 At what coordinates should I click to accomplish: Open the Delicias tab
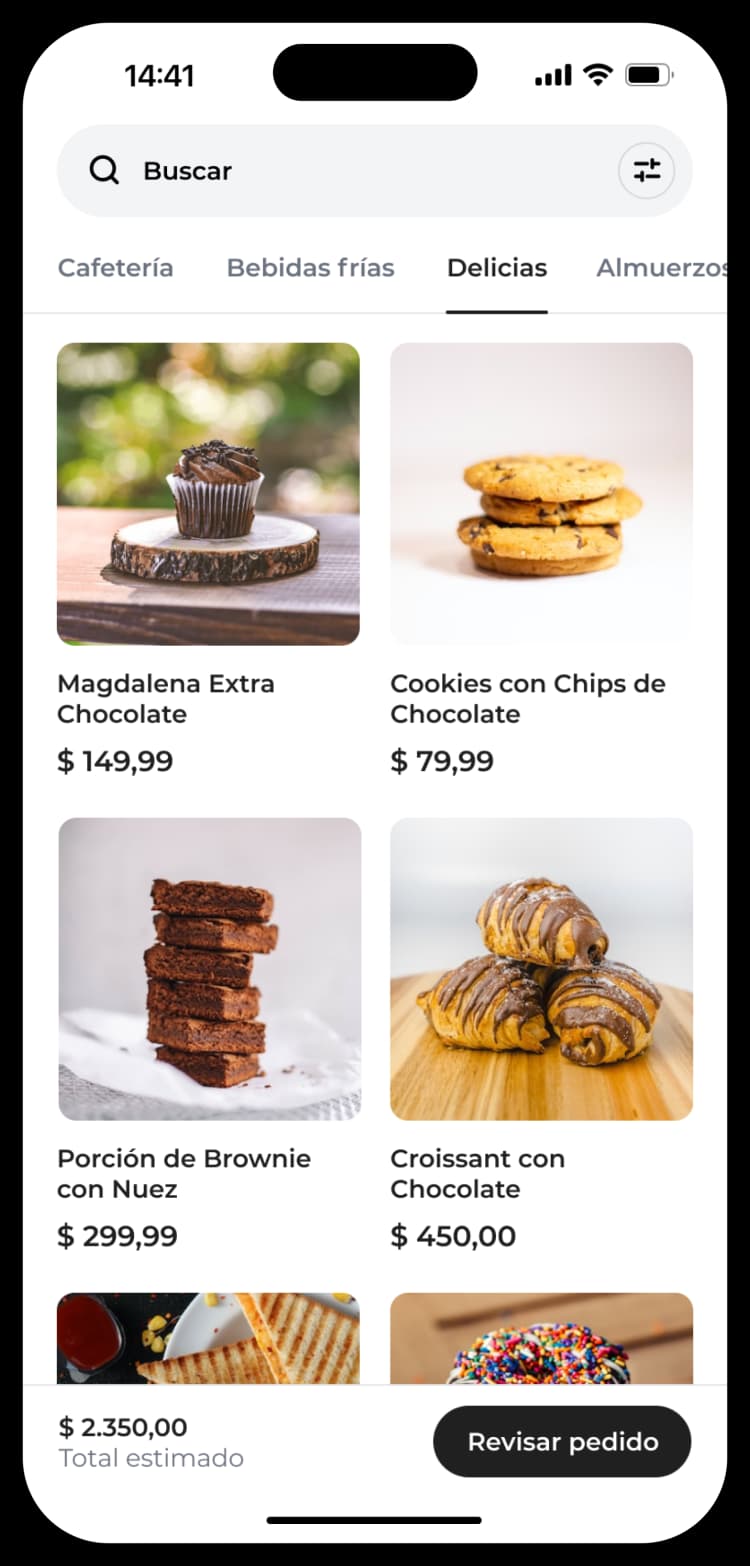(497, 268)
